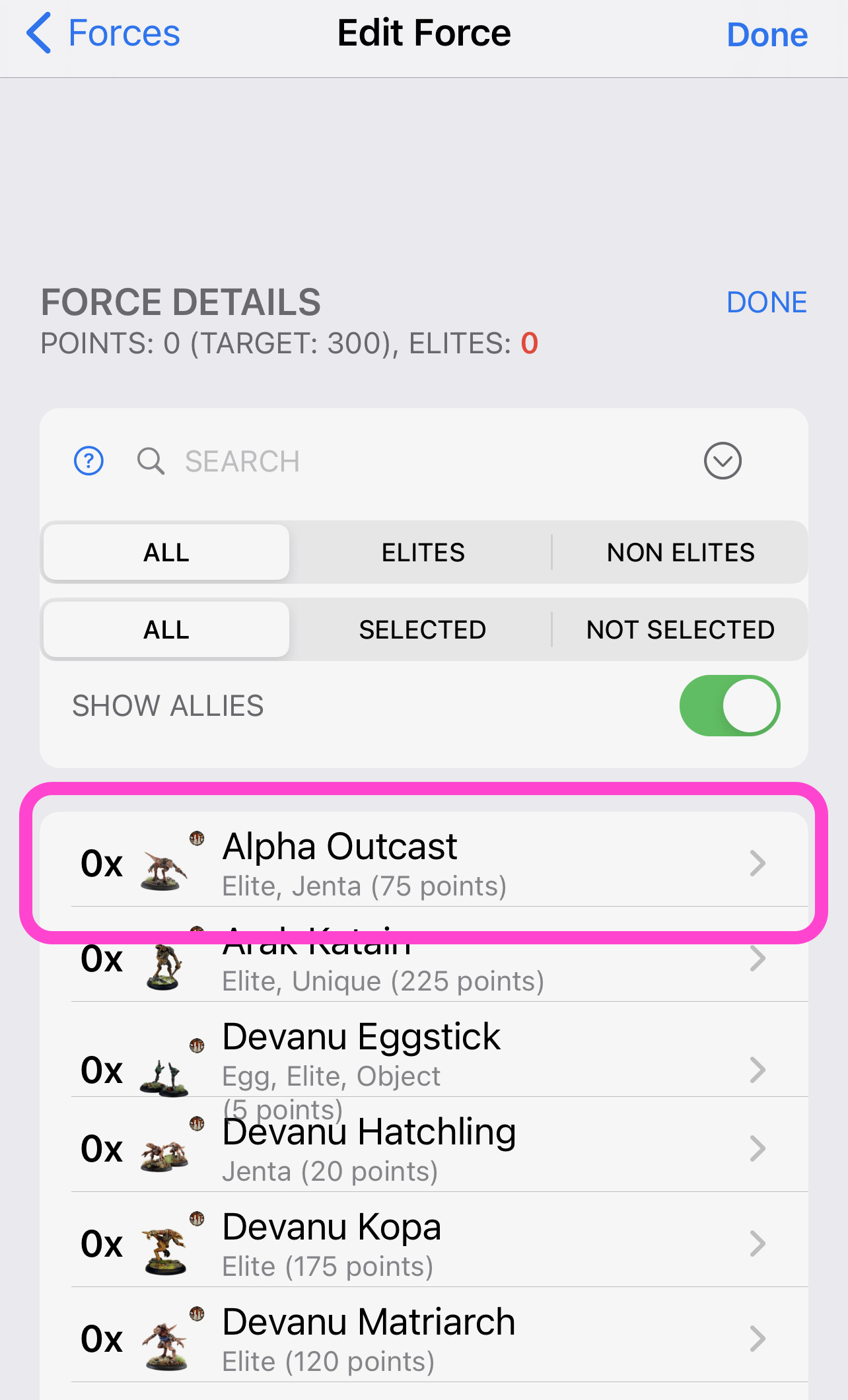Open the Devanu Kopa row
This screenshot has height=1400, width=848.
coord(424,1240)
